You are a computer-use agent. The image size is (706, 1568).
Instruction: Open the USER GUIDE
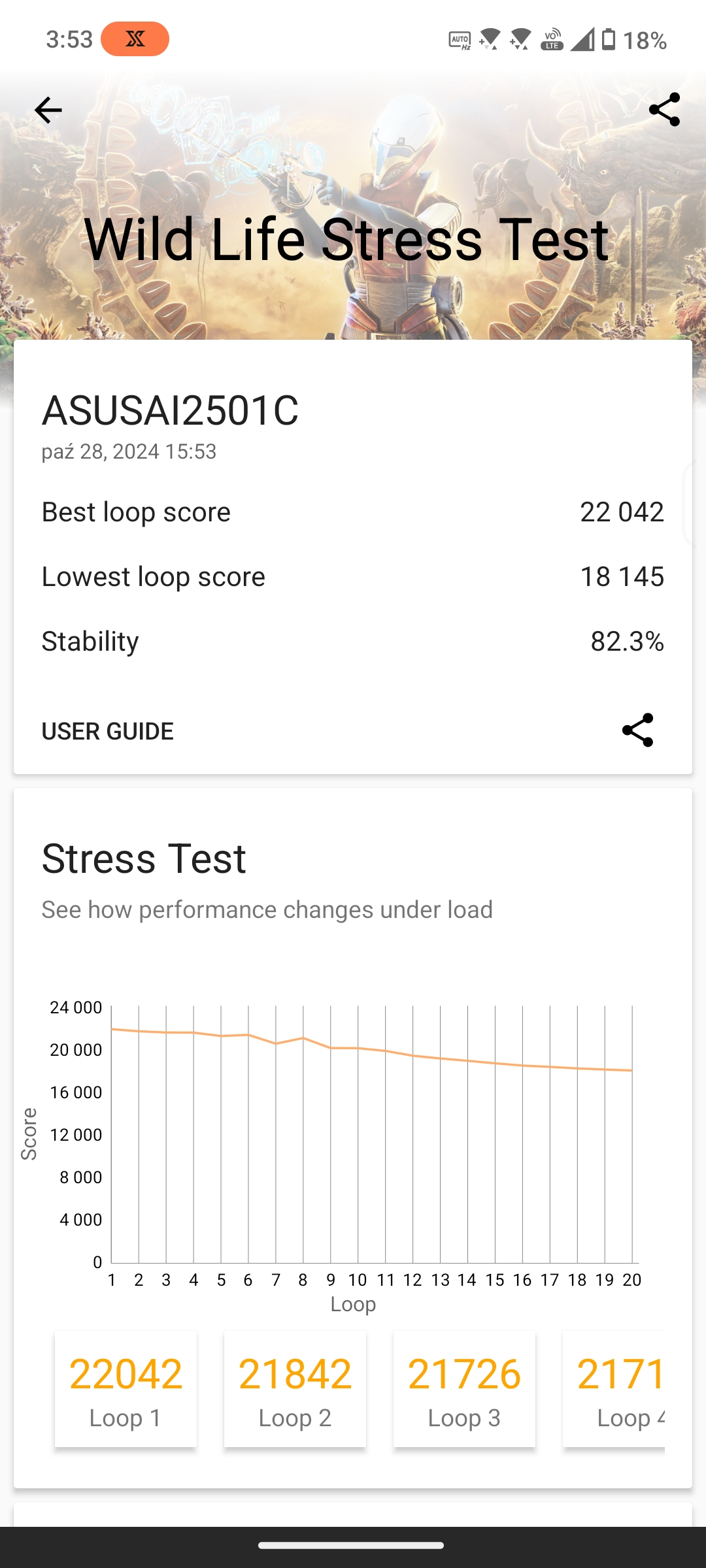point(108,731)
